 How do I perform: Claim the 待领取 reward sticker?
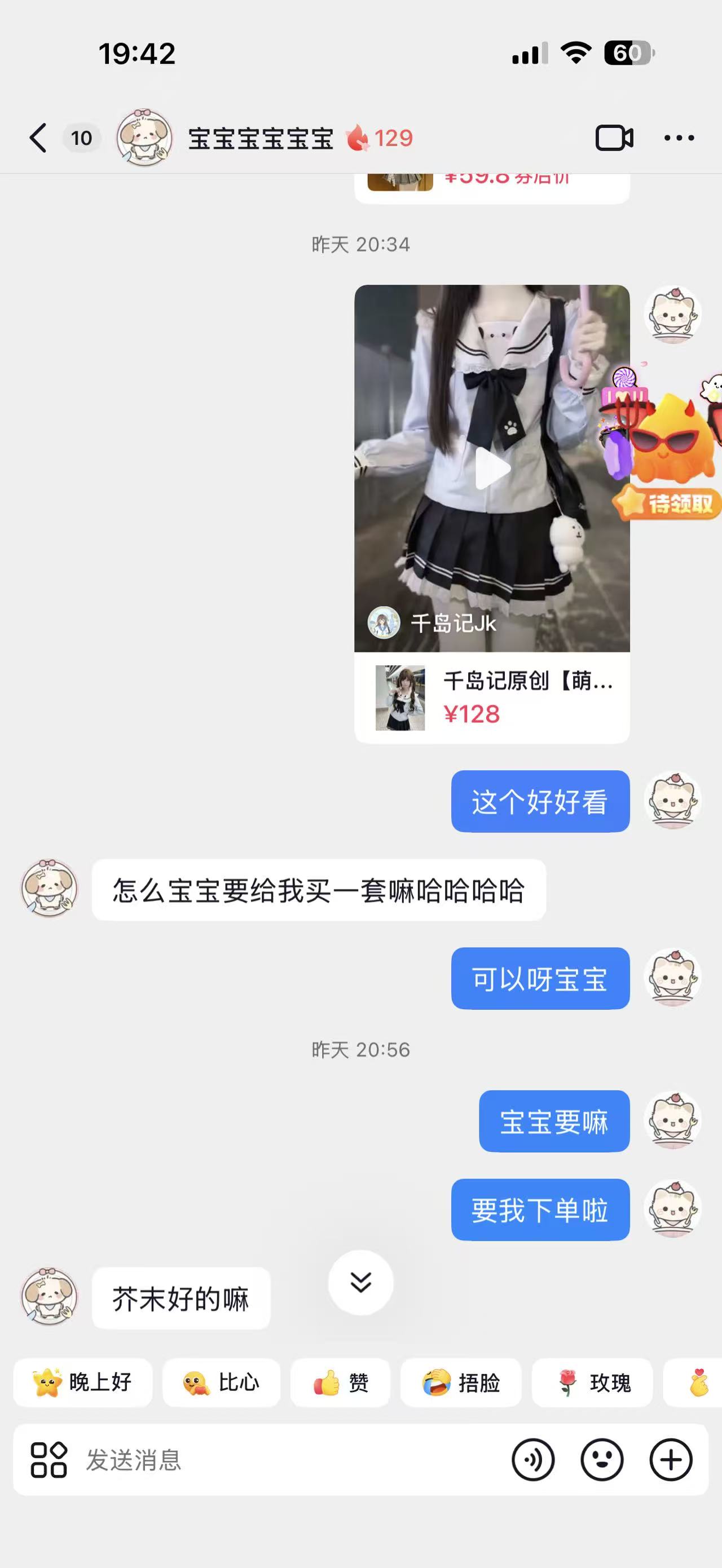coord(667,504)
